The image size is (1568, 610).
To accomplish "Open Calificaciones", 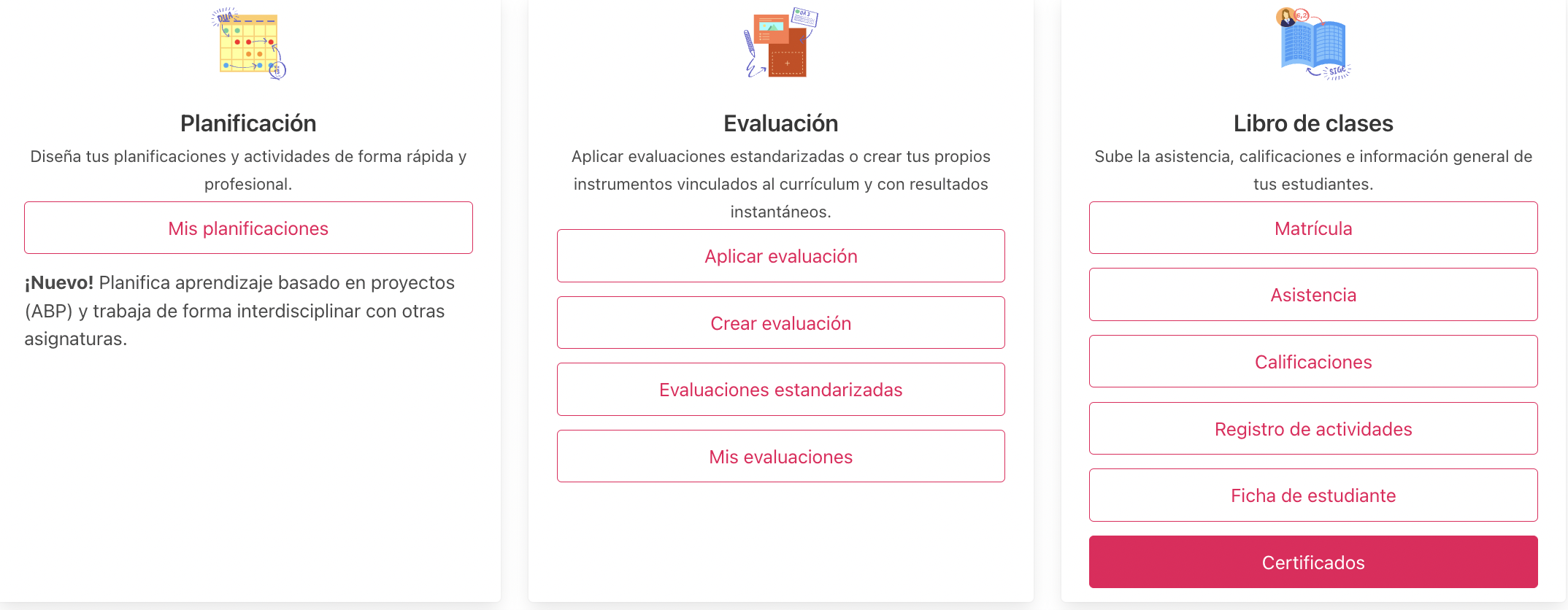I will click(1313, 362).
